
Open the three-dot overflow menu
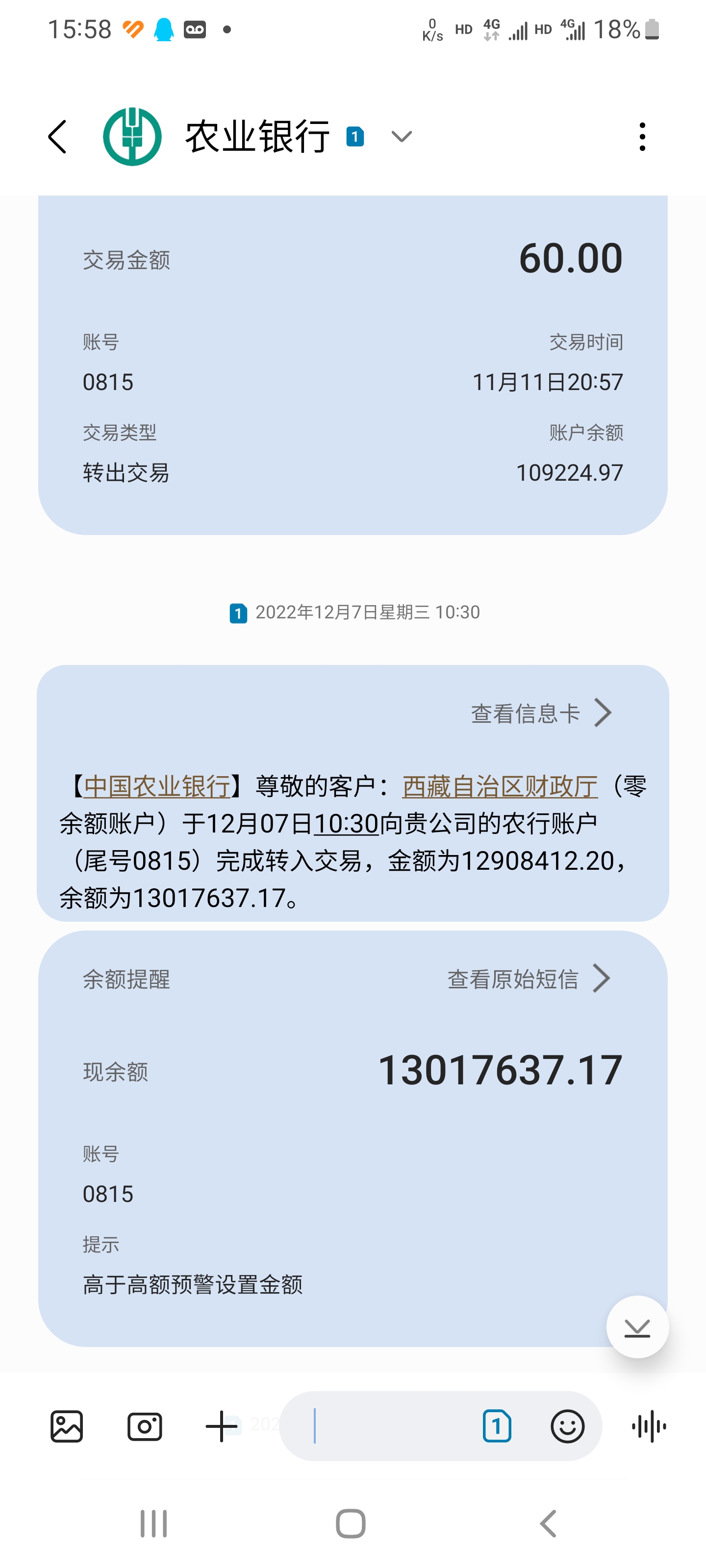point(642,136)
